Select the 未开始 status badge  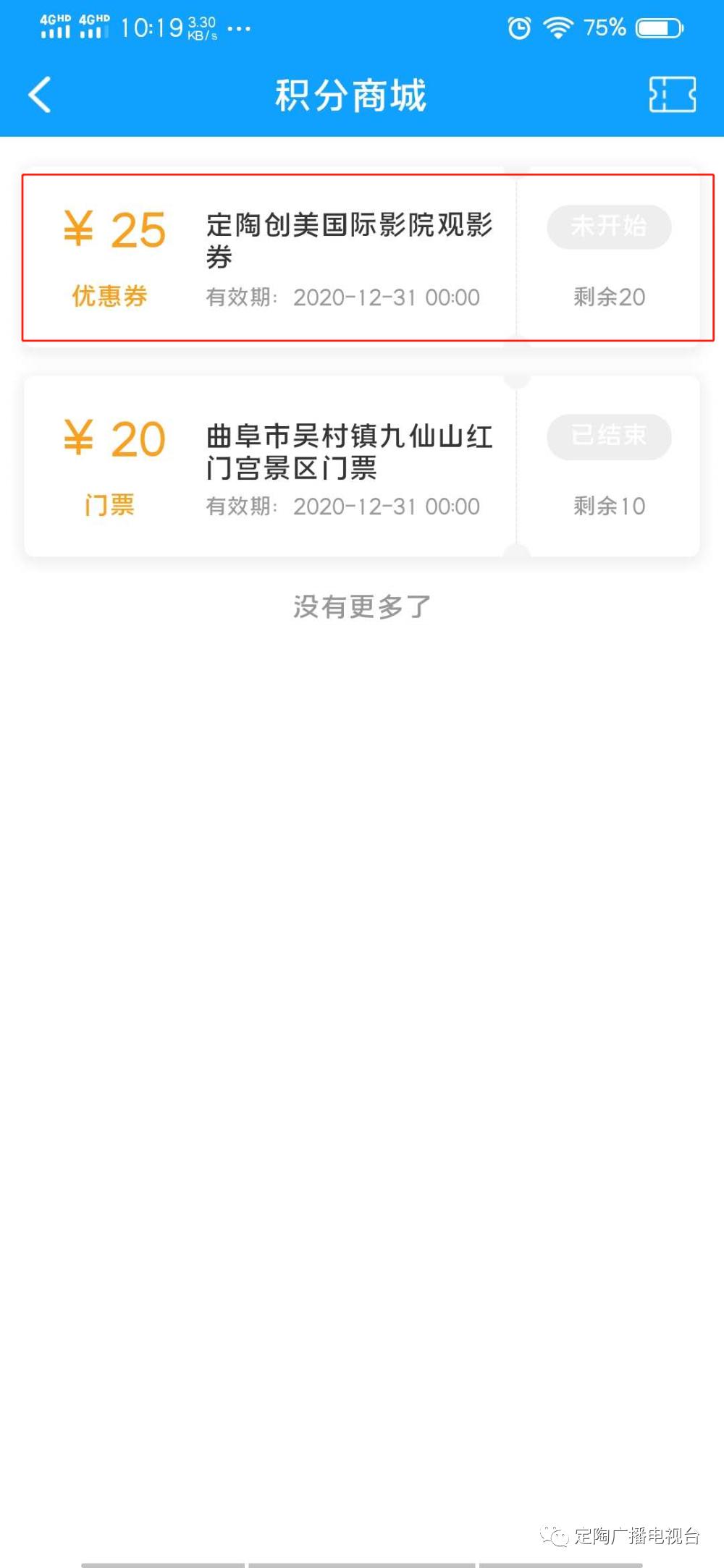tap(608, 226)
